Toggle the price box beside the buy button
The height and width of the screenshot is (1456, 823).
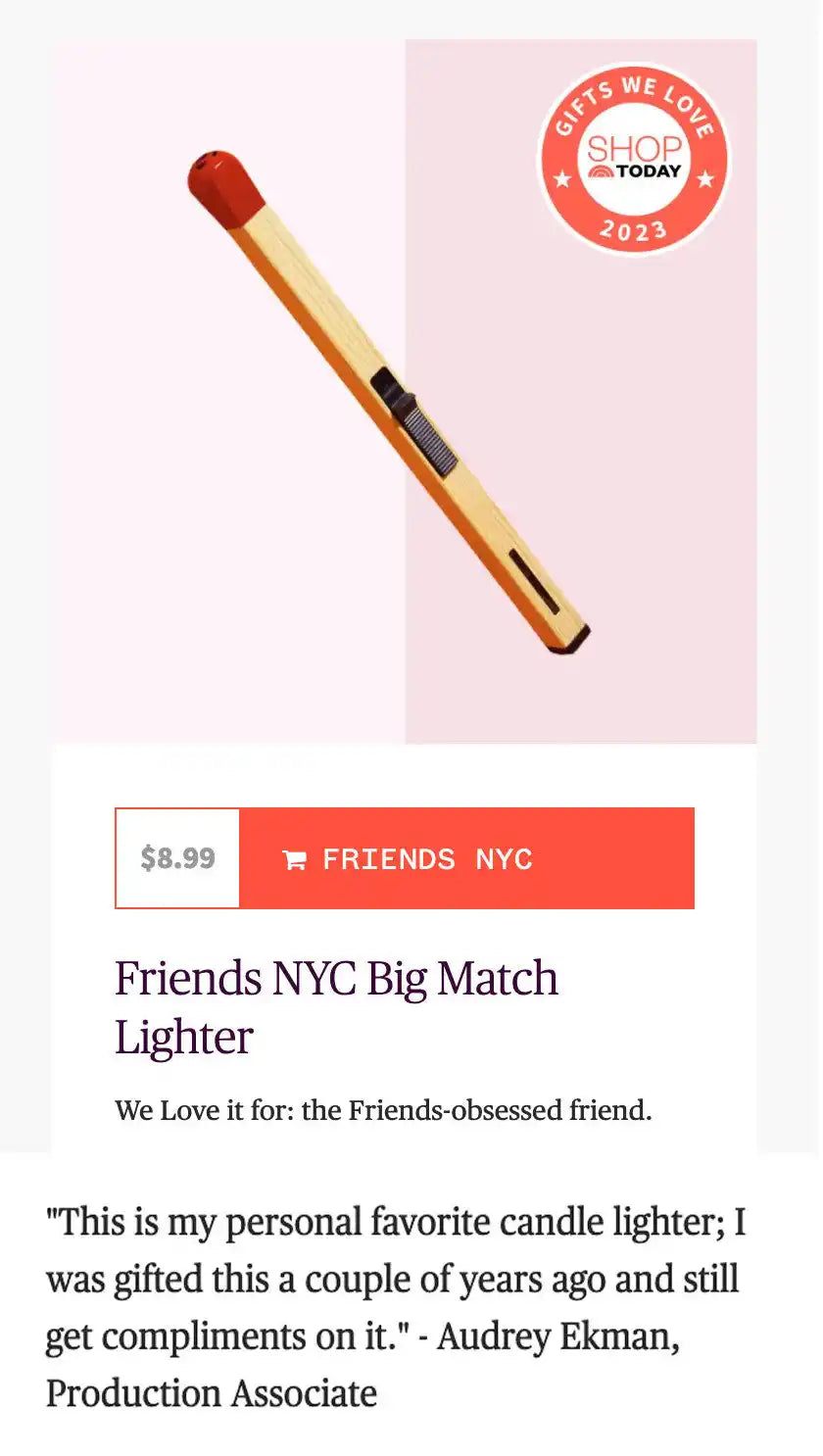[x=177, y=858]
